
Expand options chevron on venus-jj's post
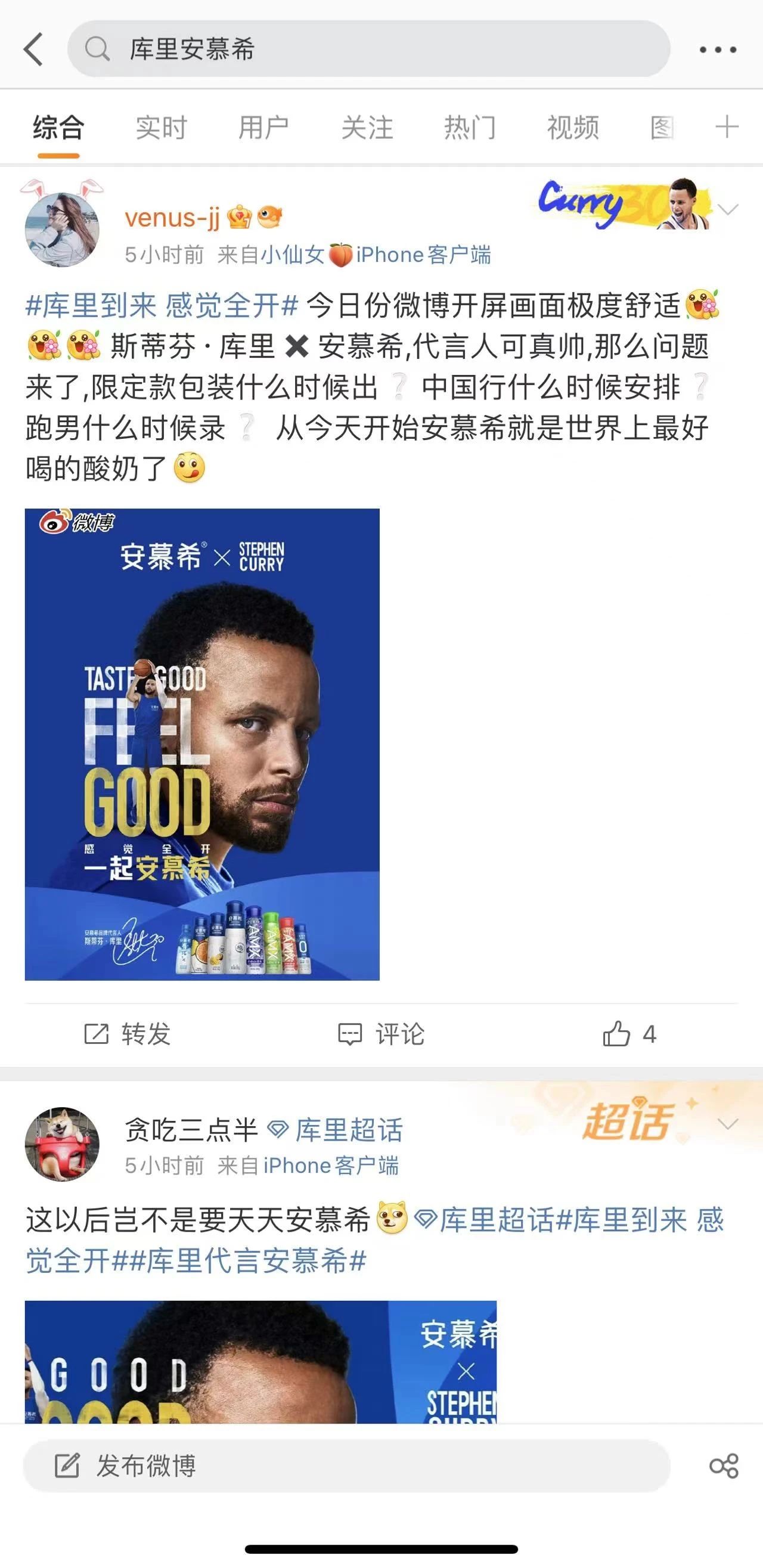728,209
